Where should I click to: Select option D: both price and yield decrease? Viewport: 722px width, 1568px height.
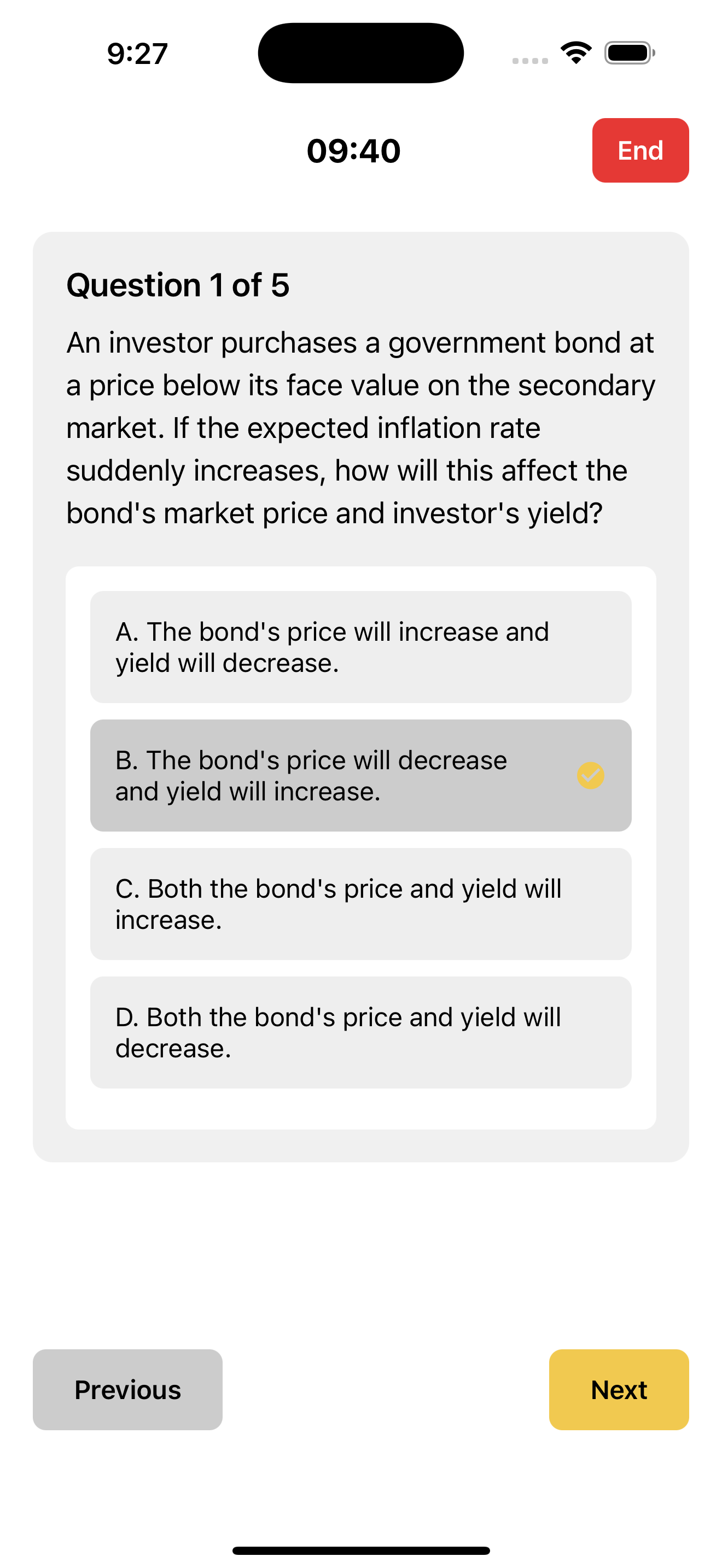[x=360, y=1032]
